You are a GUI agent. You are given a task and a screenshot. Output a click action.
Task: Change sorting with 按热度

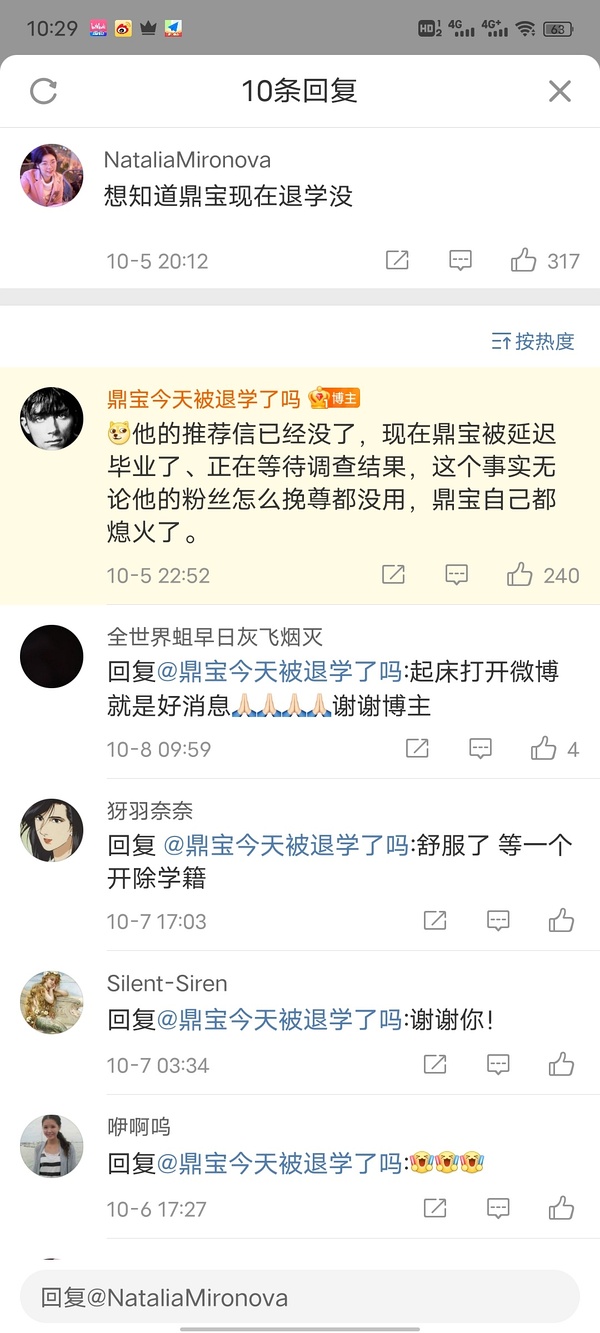click(533, 342)
